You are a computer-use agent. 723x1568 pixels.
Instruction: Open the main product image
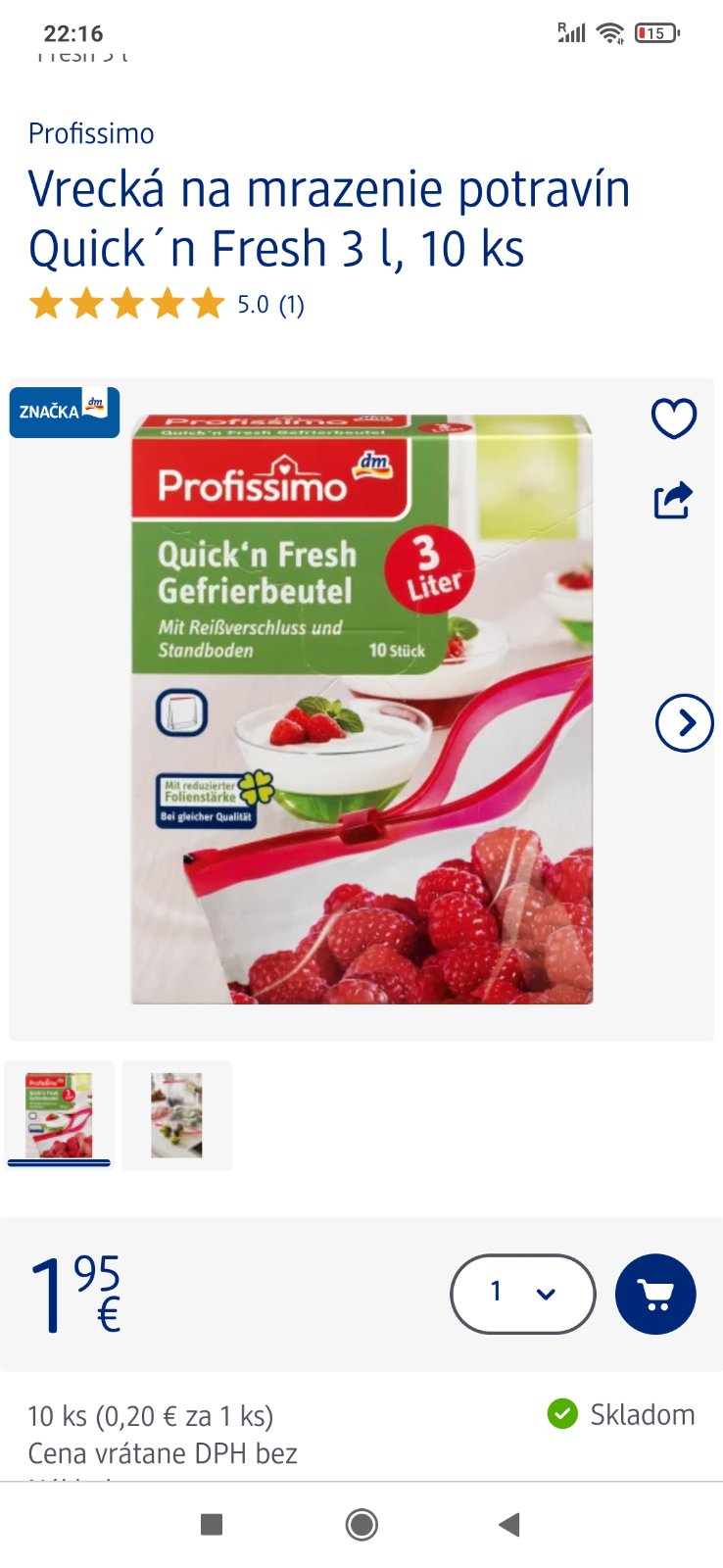[x=361, y=709]
